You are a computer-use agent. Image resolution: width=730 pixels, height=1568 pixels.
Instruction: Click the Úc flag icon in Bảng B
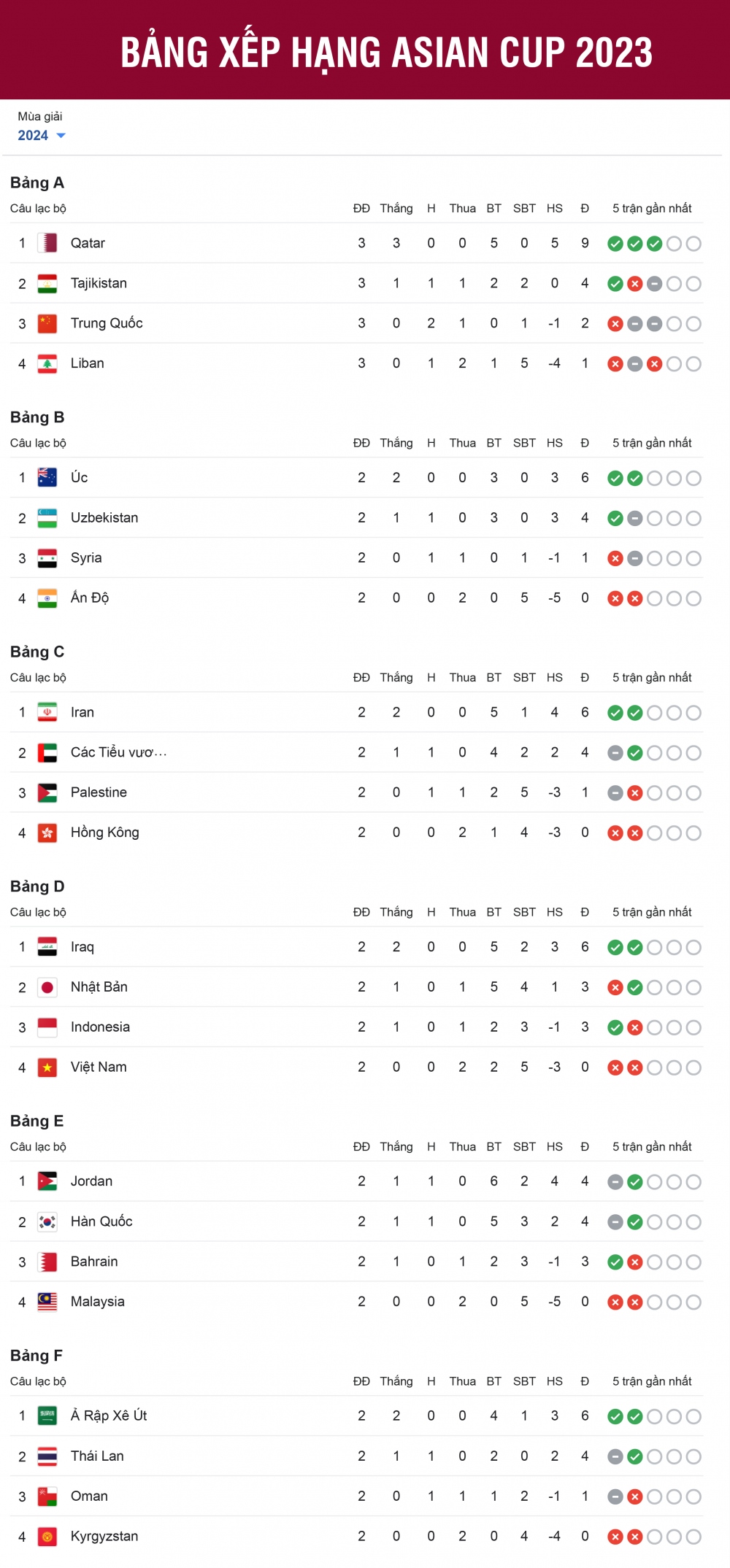[47, 477]
